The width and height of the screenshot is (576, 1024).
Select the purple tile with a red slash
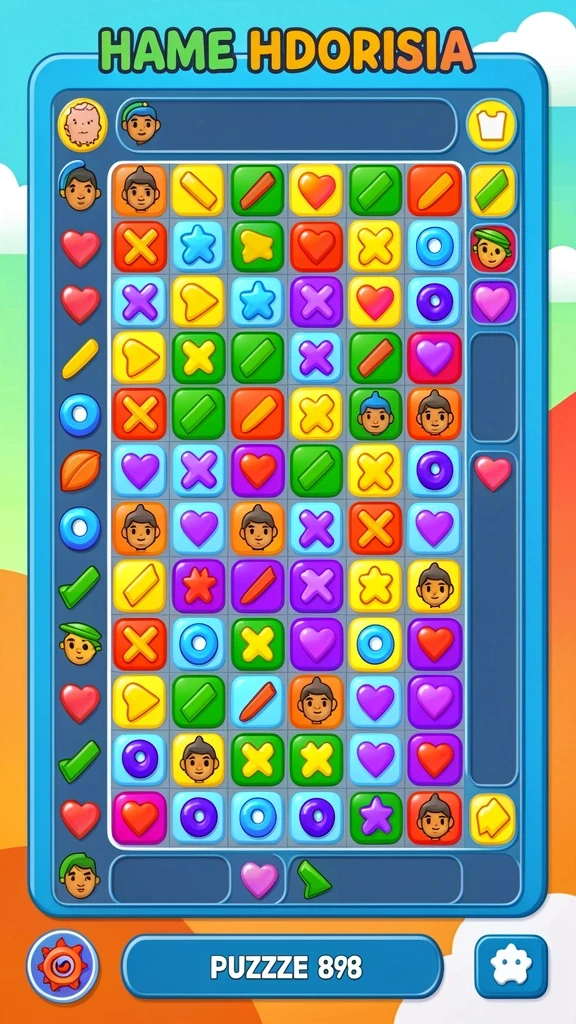click(x=257, y=585)
